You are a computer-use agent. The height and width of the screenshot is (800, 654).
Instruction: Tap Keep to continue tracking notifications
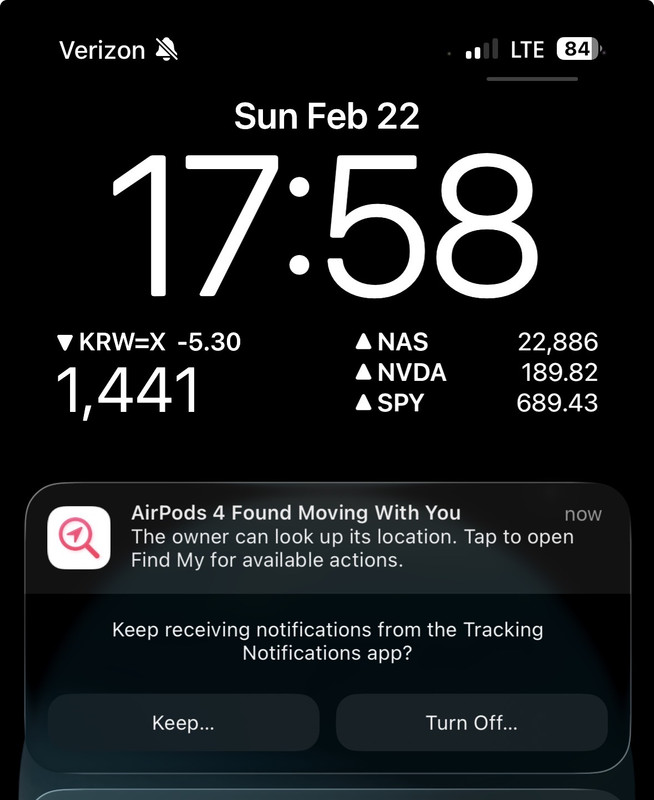tap(183, 722)
